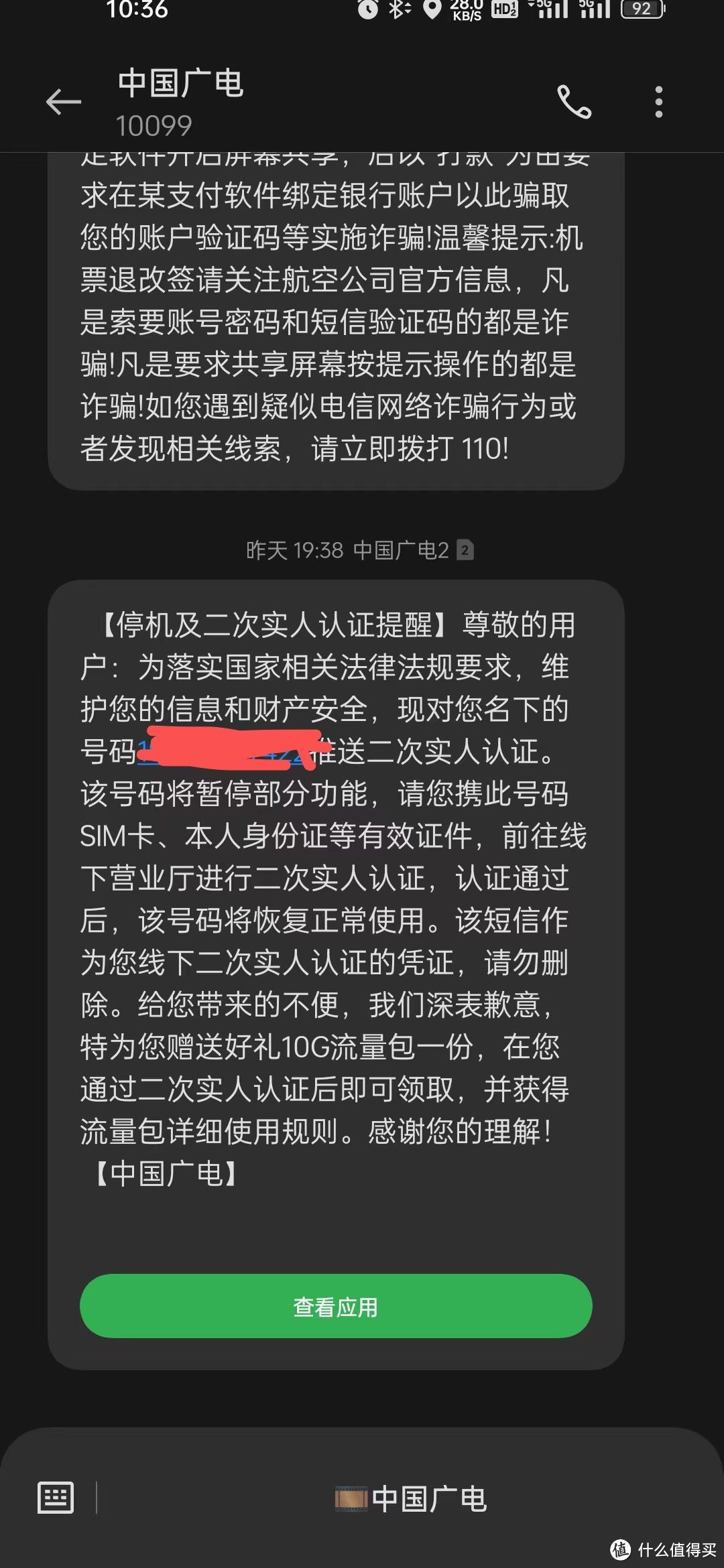Switch to keyboard input mode
Screen dimensions: 724x1568
[56, 1498]
